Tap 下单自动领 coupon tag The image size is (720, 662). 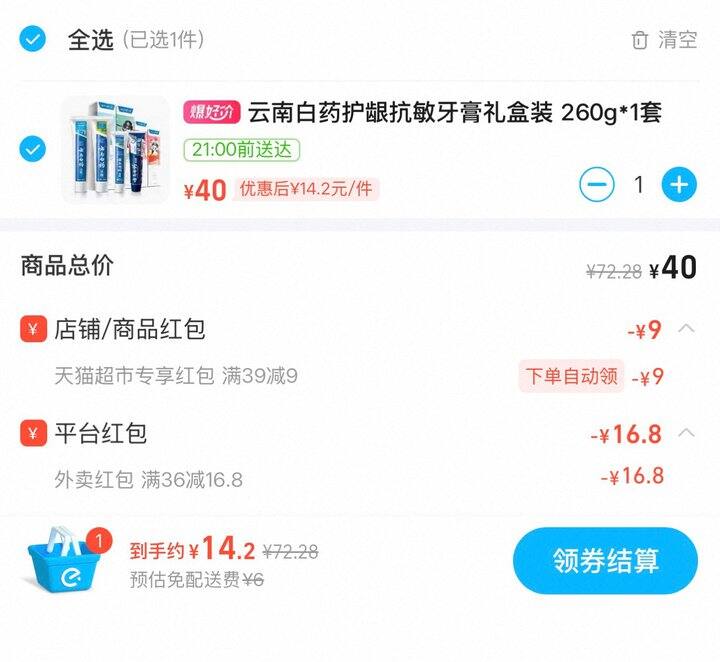pyautogui.click(x=571, y=376)
